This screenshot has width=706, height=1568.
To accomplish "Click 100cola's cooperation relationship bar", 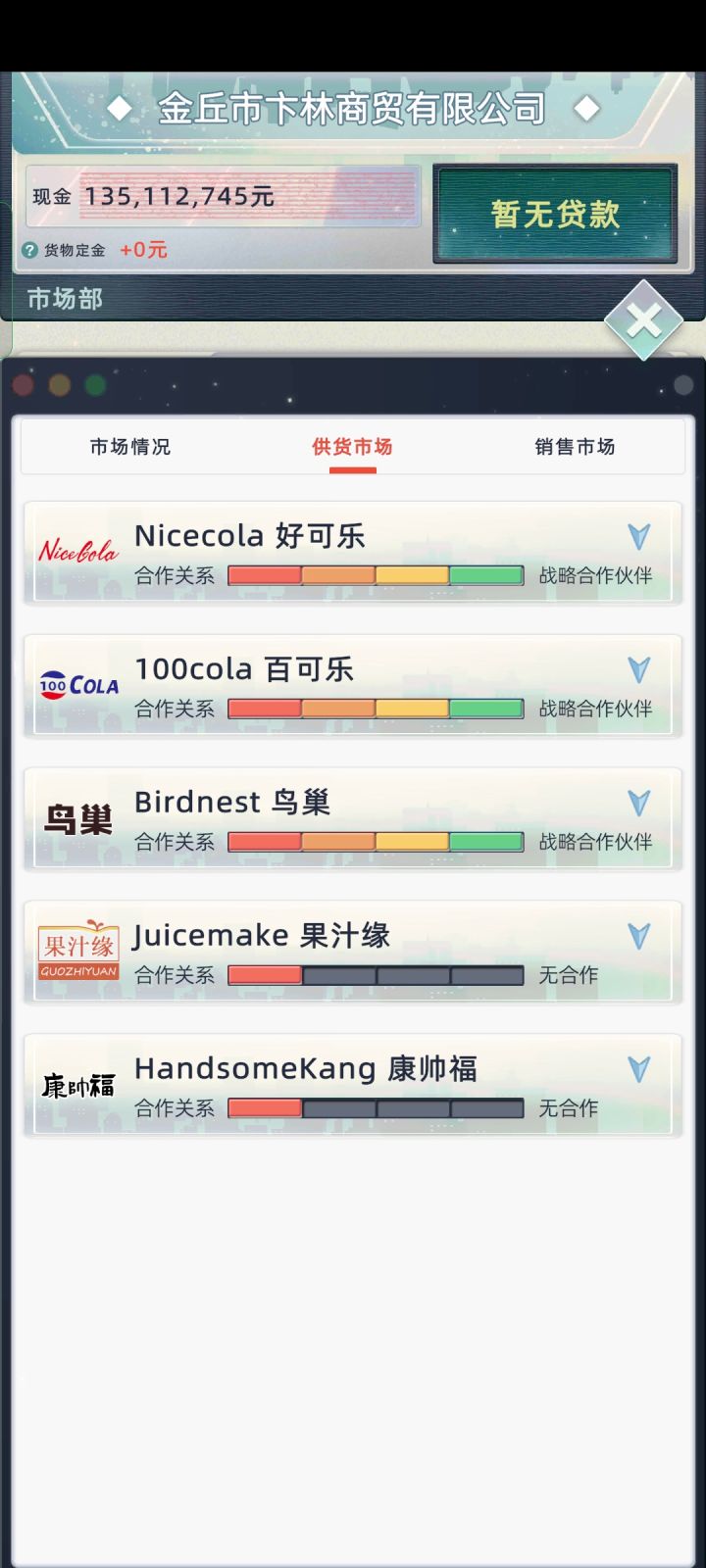I will tap(373, 710).
